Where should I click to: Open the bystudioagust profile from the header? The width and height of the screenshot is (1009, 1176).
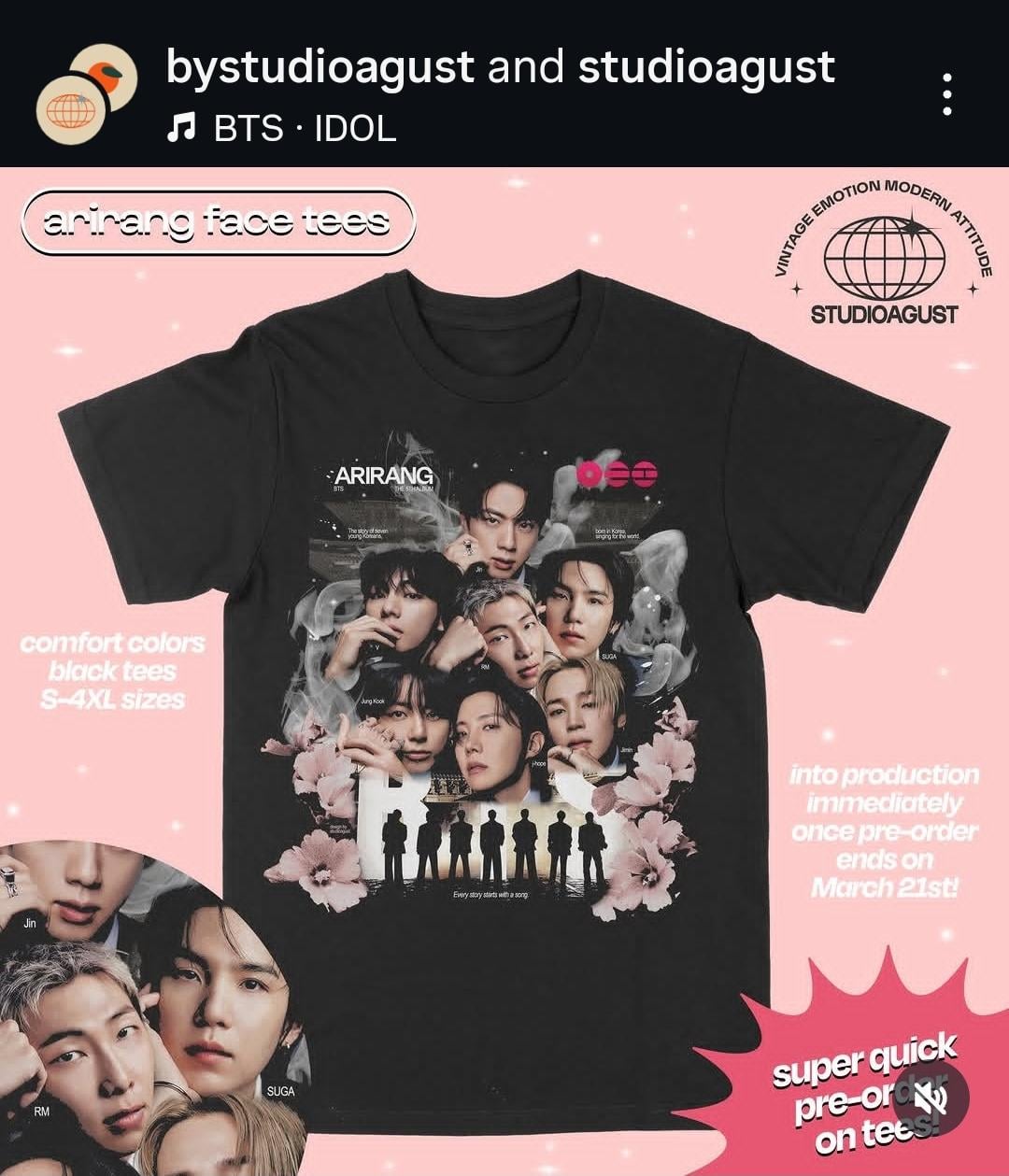point(320,67)
